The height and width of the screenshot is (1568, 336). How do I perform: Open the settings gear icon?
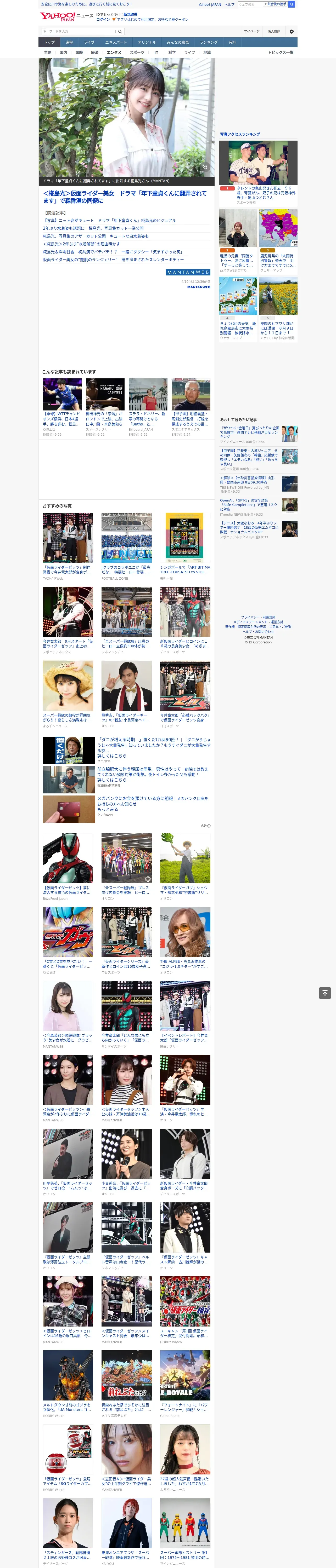click(292, 31)
